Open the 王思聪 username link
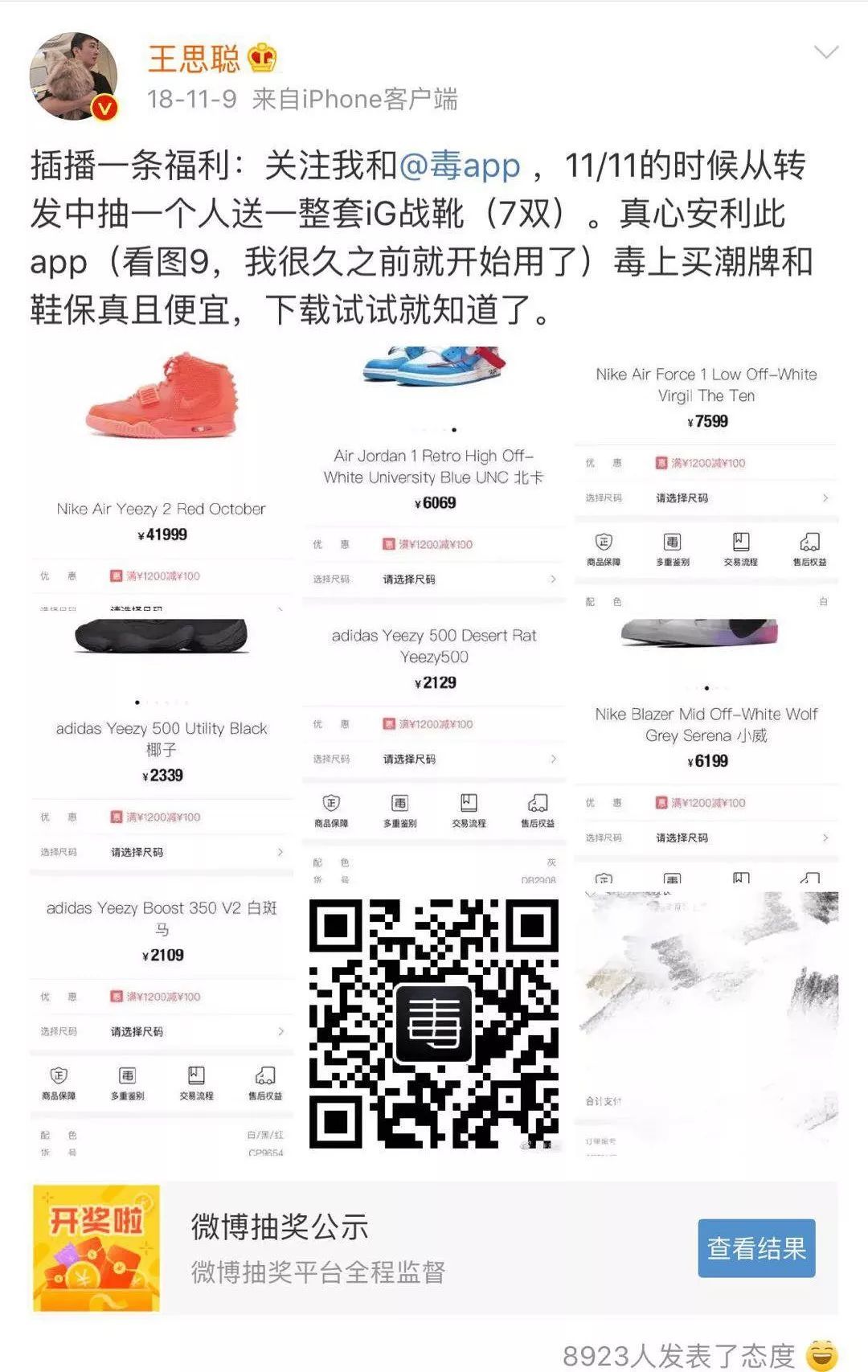This screenshot has width=868, height=1372. coord(194,59)
